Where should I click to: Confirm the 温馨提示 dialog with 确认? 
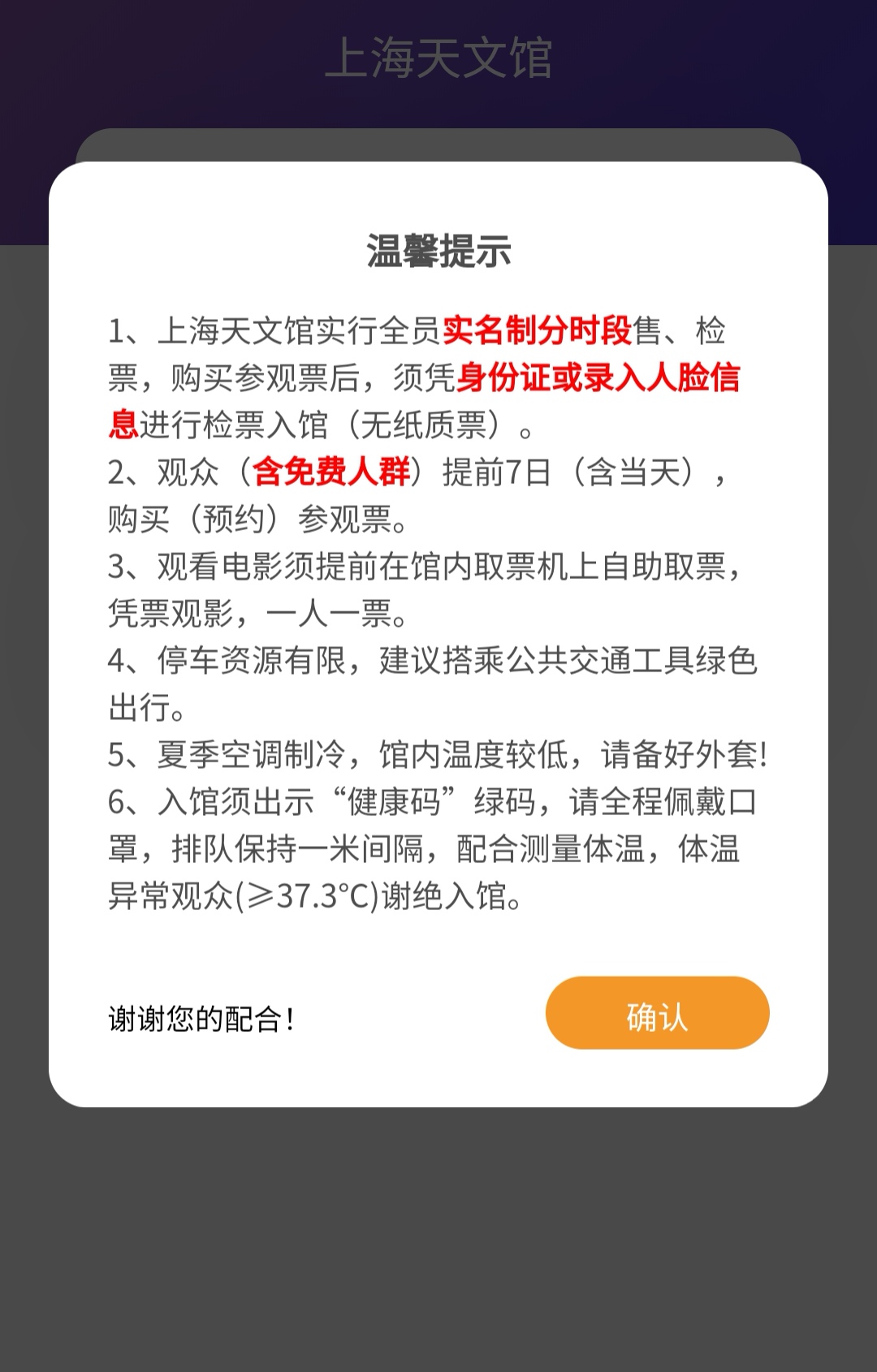(657, 1013)
